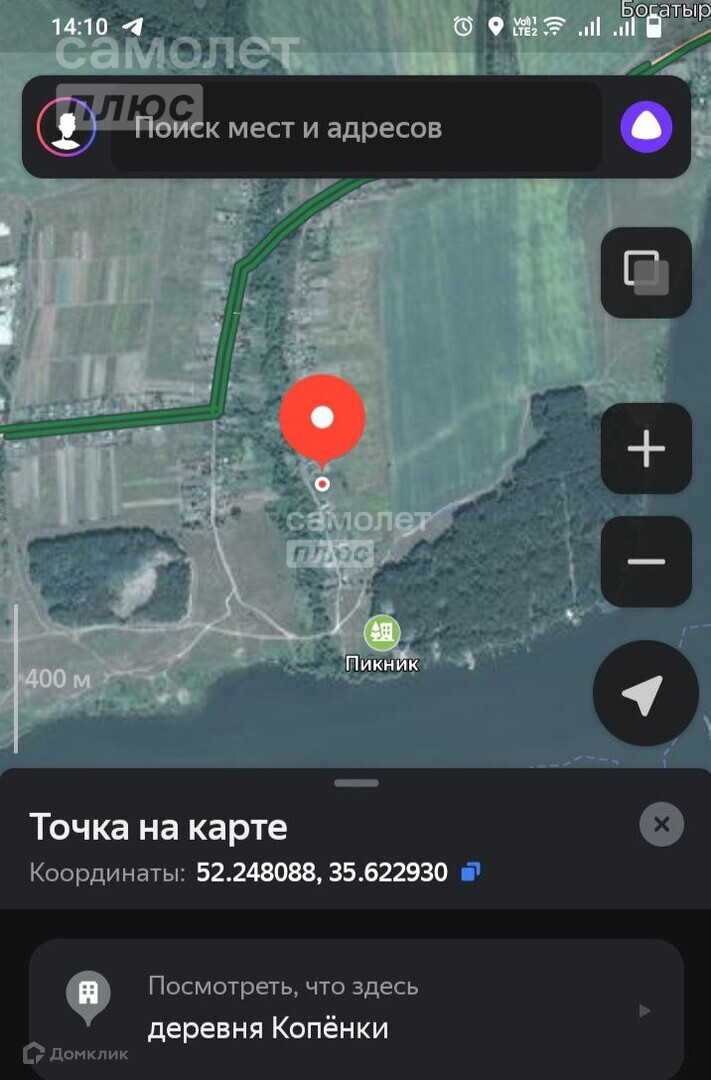Select the Пикник place marker on the map
The image size is (711, 1080).
381,633
